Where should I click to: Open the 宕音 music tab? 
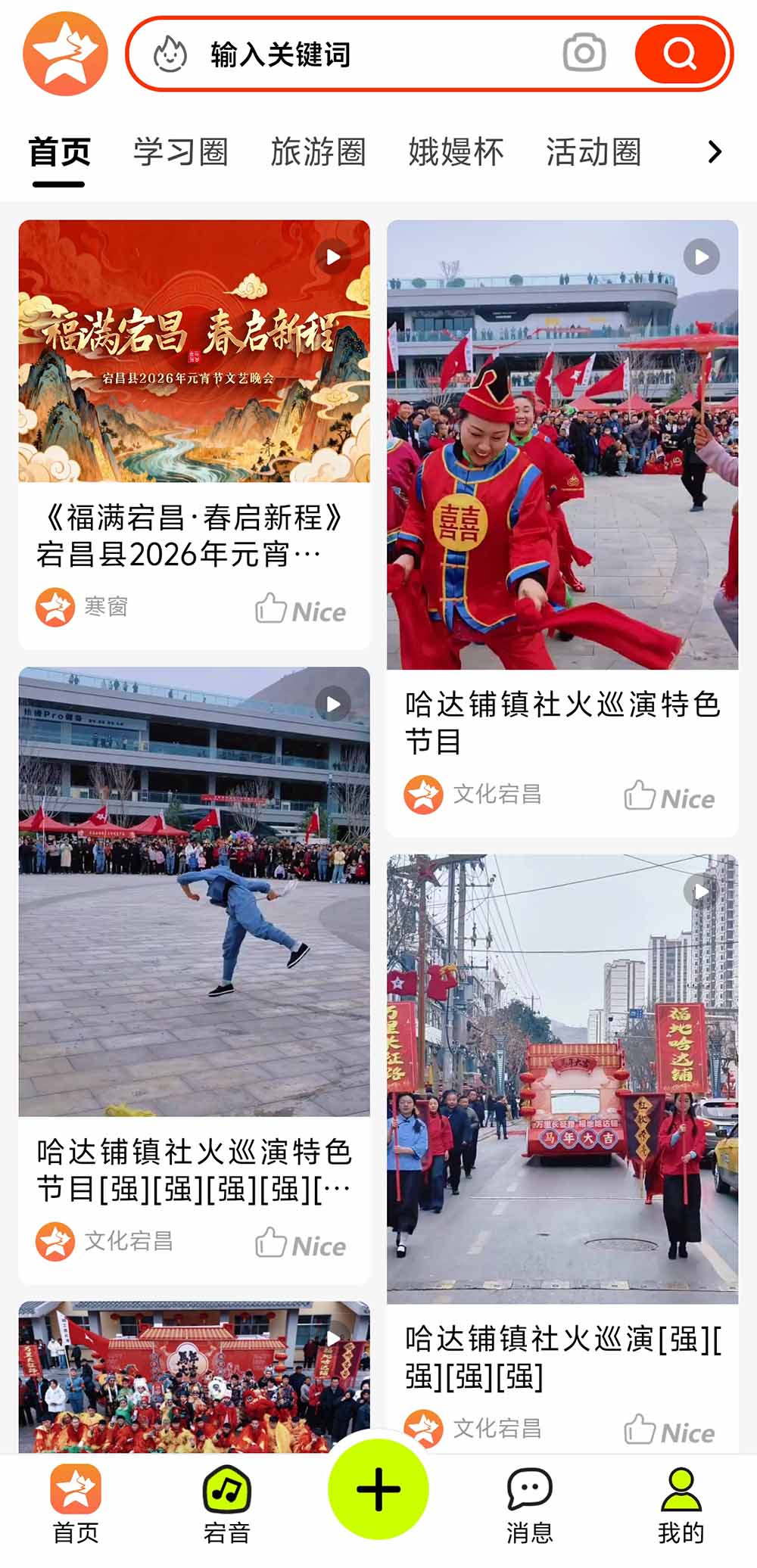tap(226, 1503)
